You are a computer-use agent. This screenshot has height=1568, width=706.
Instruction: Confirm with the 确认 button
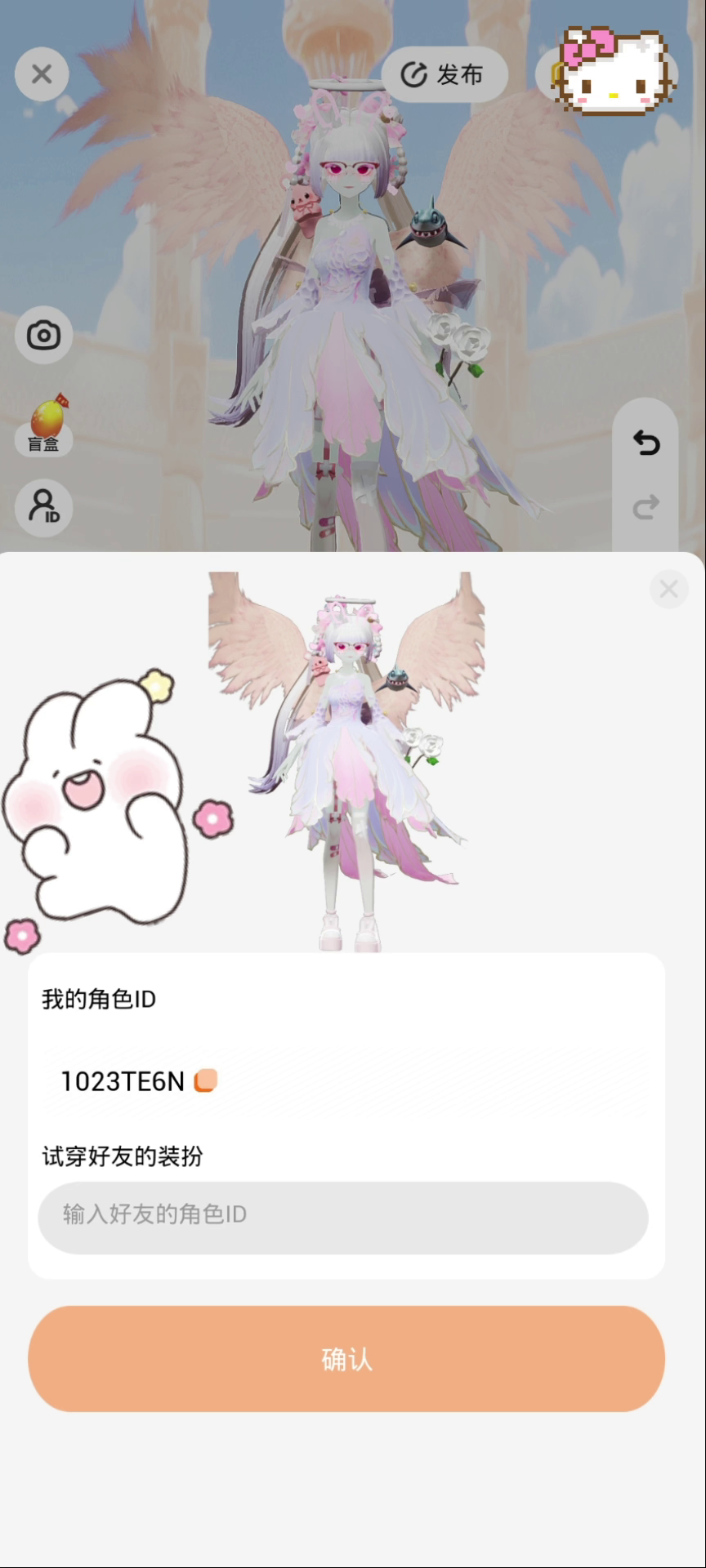pyautogui.click(x=346, y=1358)
